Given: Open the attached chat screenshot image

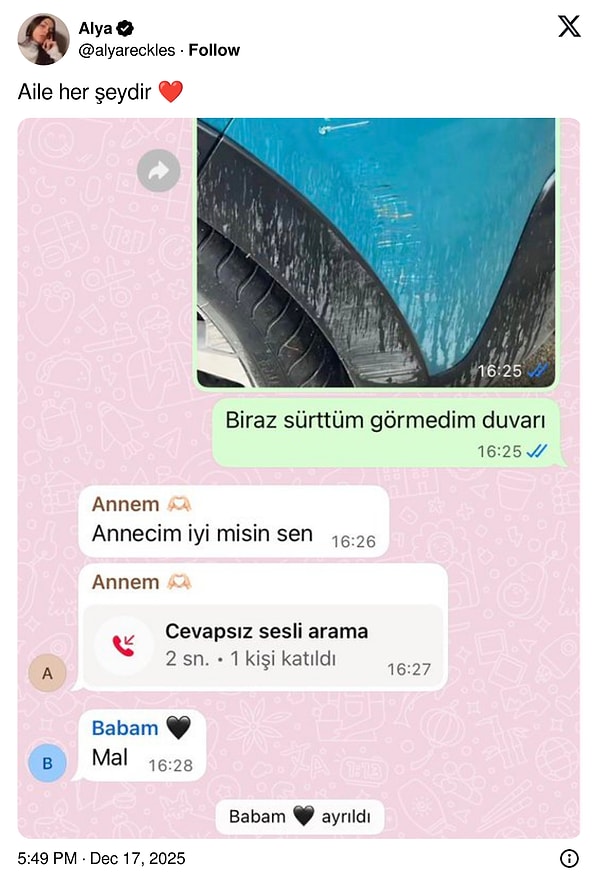Looking at the screenshot, I should coord(299,478).
